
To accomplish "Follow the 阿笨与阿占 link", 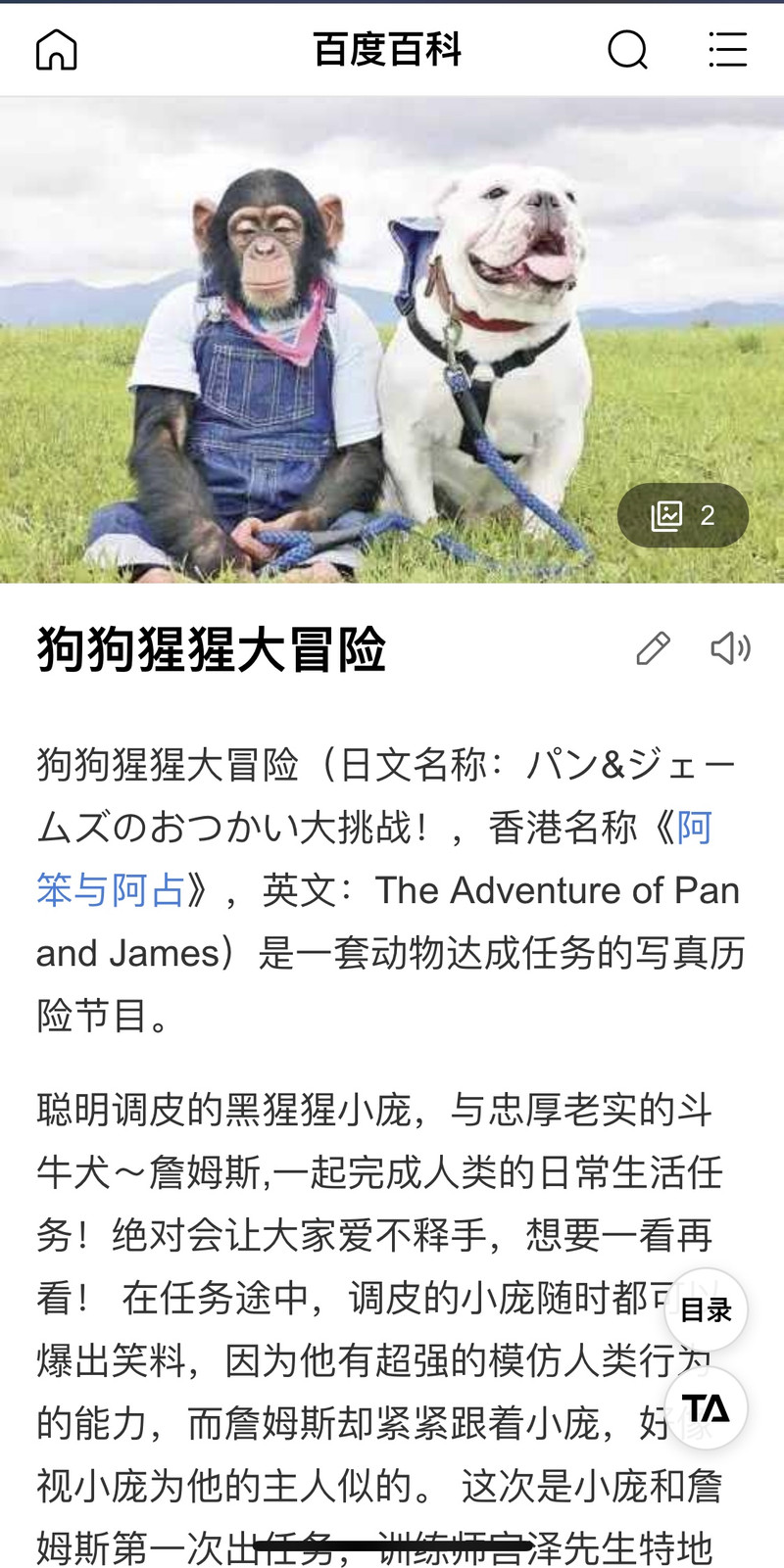I will click(x=372, y=859).
